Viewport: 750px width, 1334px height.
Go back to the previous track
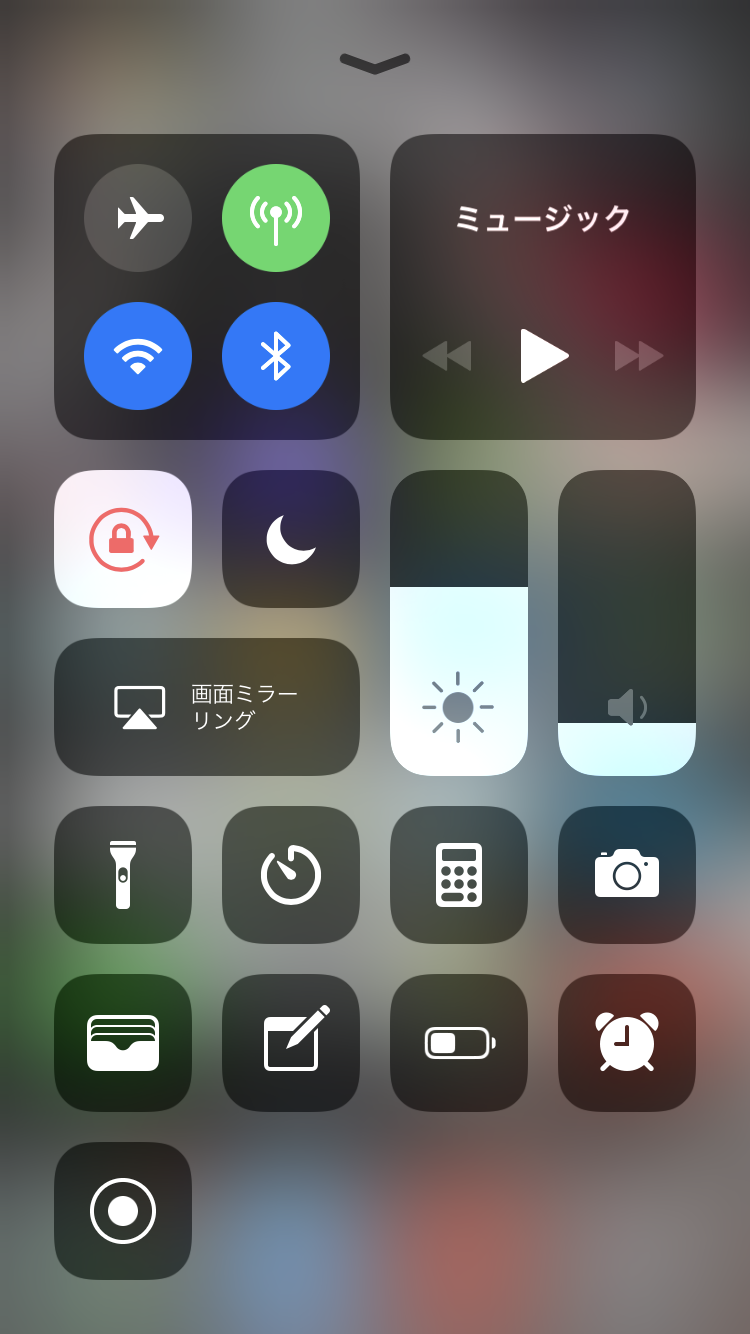point(447,356)
